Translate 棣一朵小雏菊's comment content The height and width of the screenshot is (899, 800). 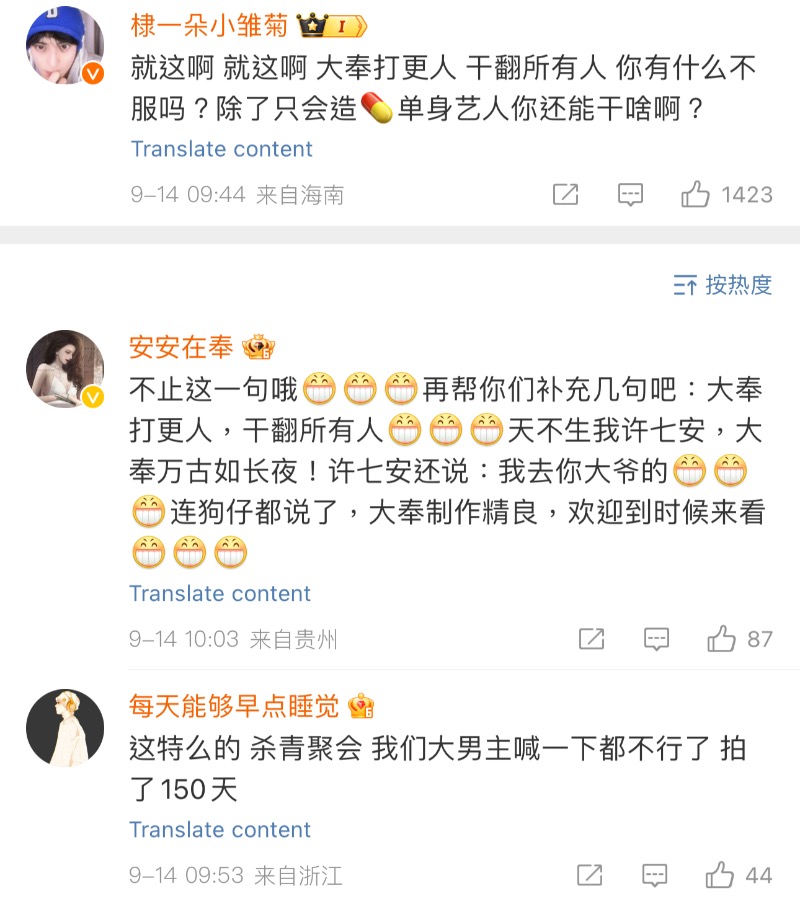click(x=221, y=149)
